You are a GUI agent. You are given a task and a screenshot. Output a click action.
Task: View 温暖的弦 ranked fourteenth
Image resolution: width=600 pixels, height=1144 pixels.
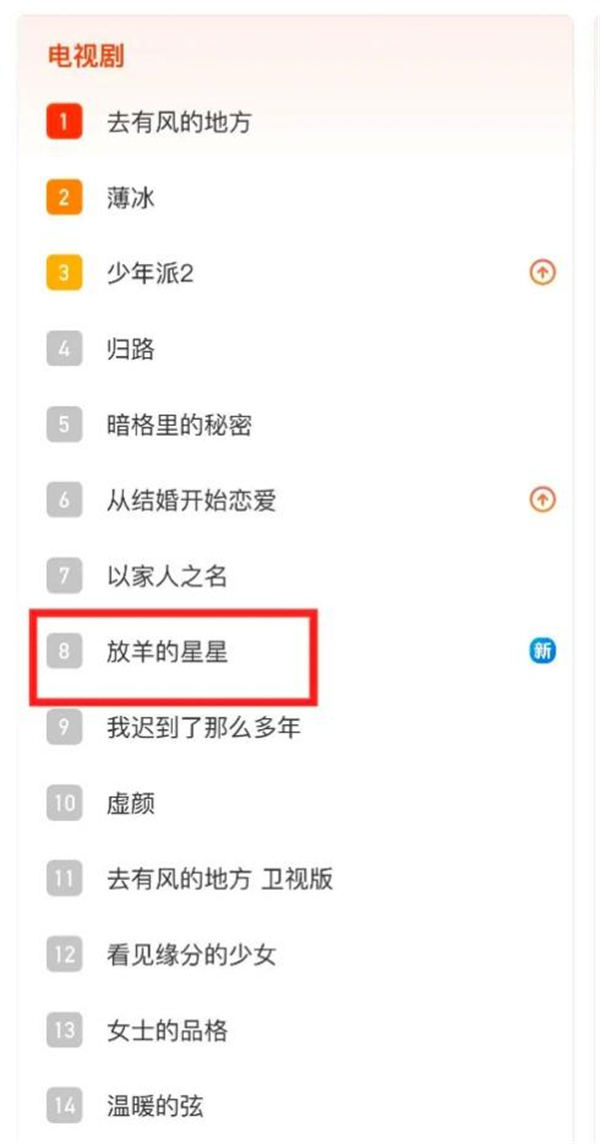click(155, 1106)
